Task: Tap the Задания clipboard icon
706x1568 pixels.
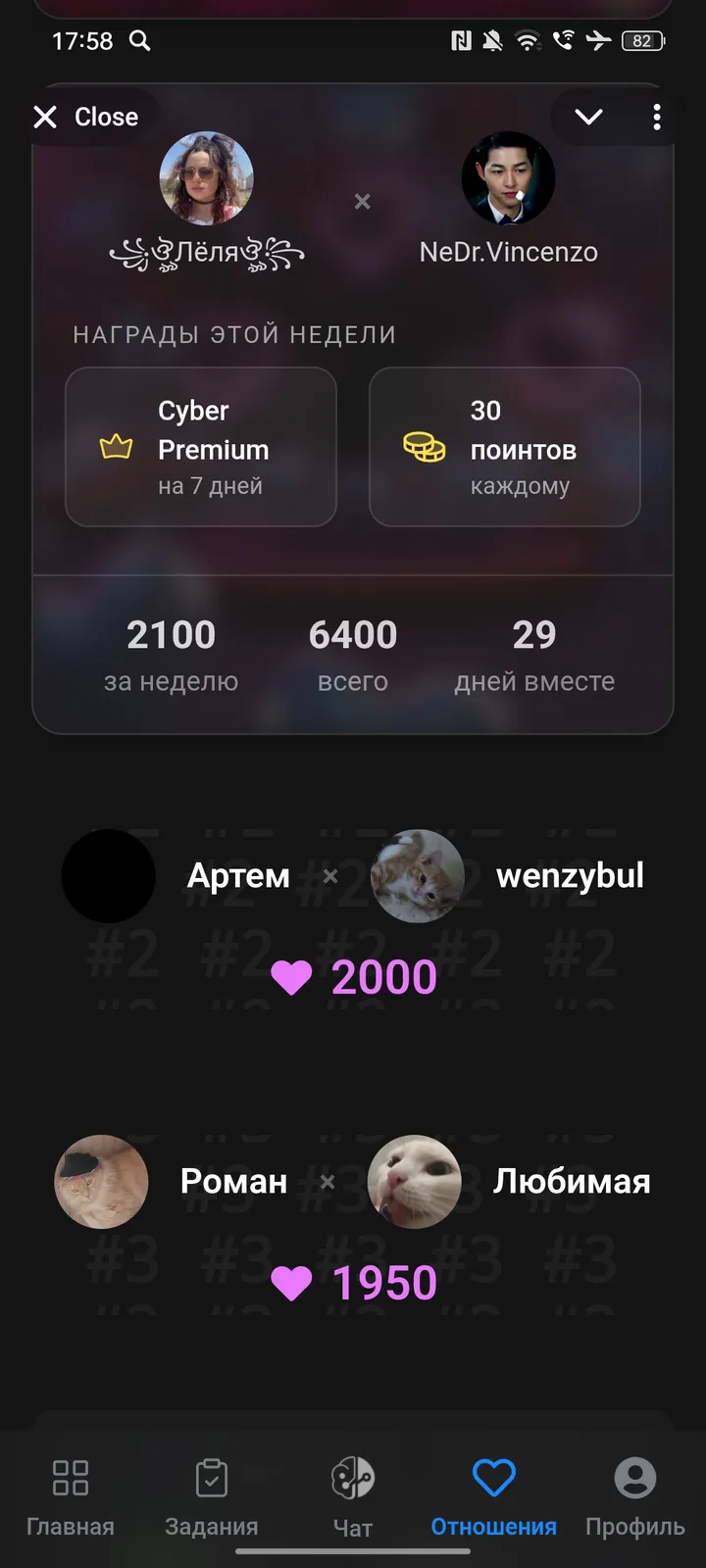Action: click(212, 1475)
